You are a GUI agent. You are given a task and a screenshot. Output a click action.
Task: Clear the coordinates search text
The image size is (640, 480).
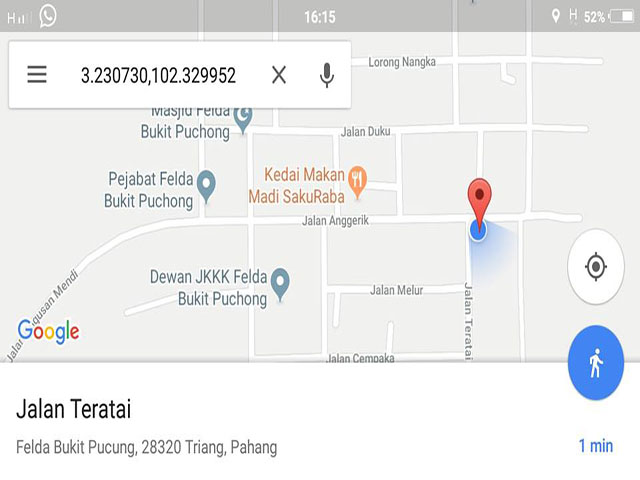pos(279,75)
